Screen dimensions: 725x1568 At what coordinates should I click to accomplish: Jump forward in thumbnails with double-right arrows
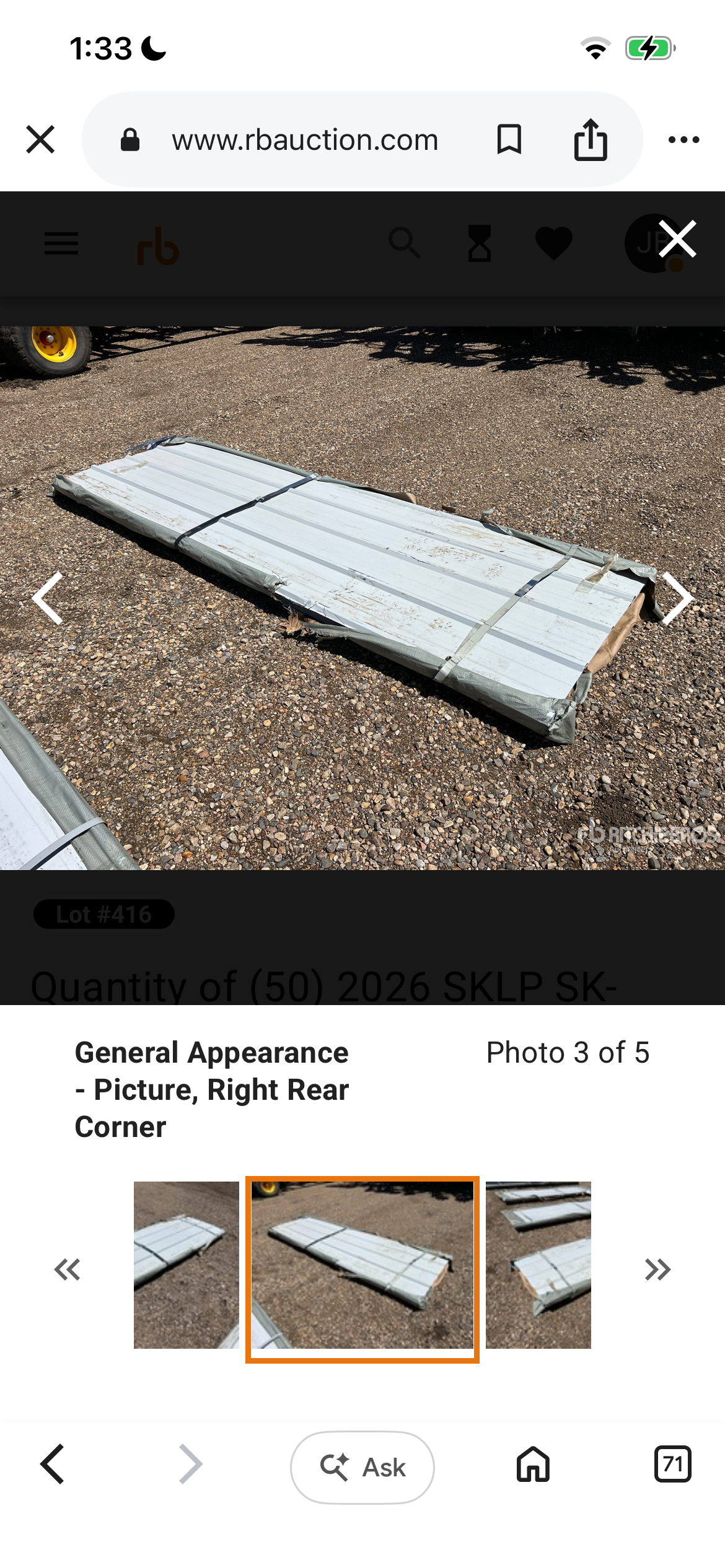point(657,1270)
